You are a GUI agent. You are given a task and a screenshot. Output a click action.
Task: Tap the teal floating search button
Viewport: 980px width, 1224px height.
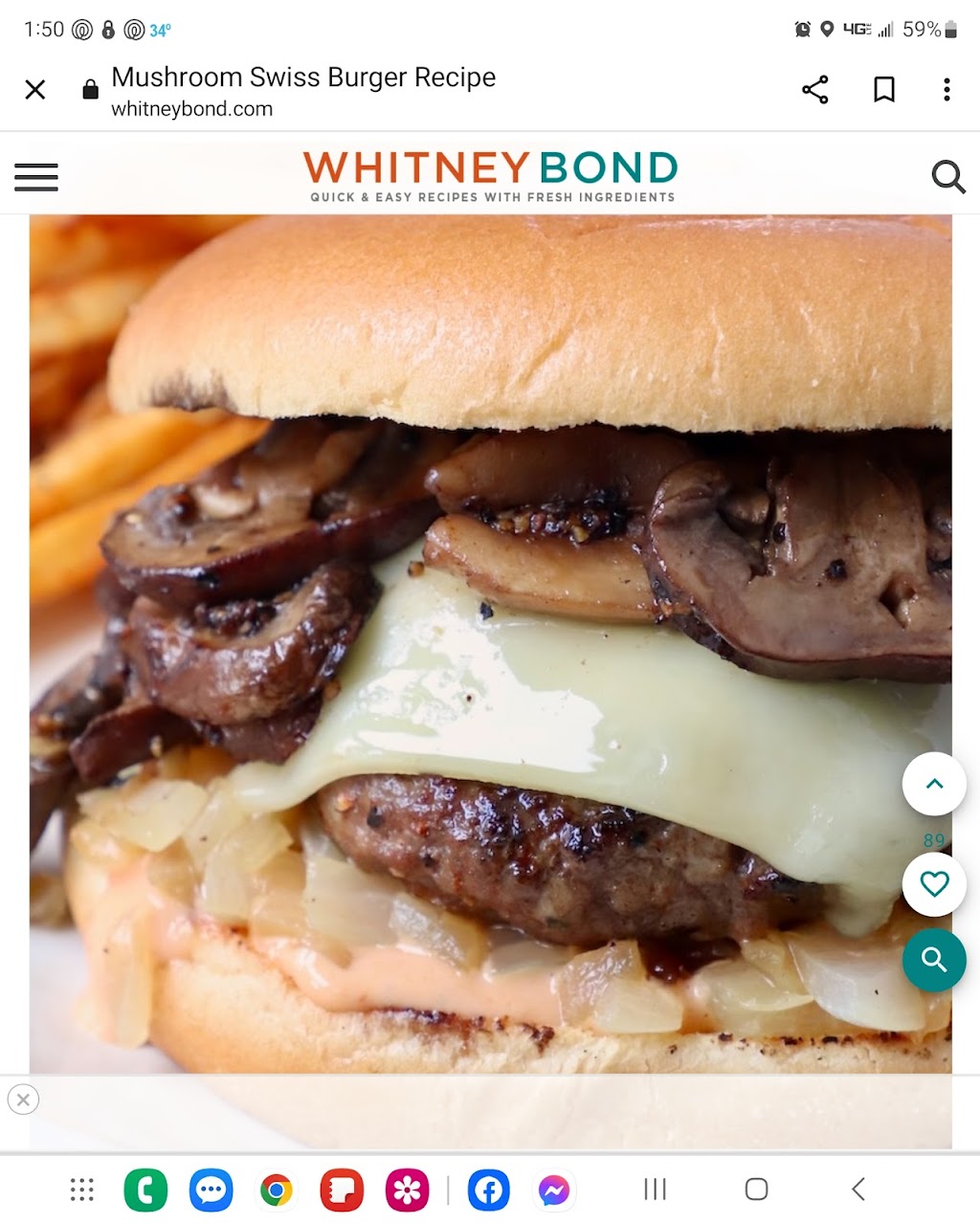[934, 959]
